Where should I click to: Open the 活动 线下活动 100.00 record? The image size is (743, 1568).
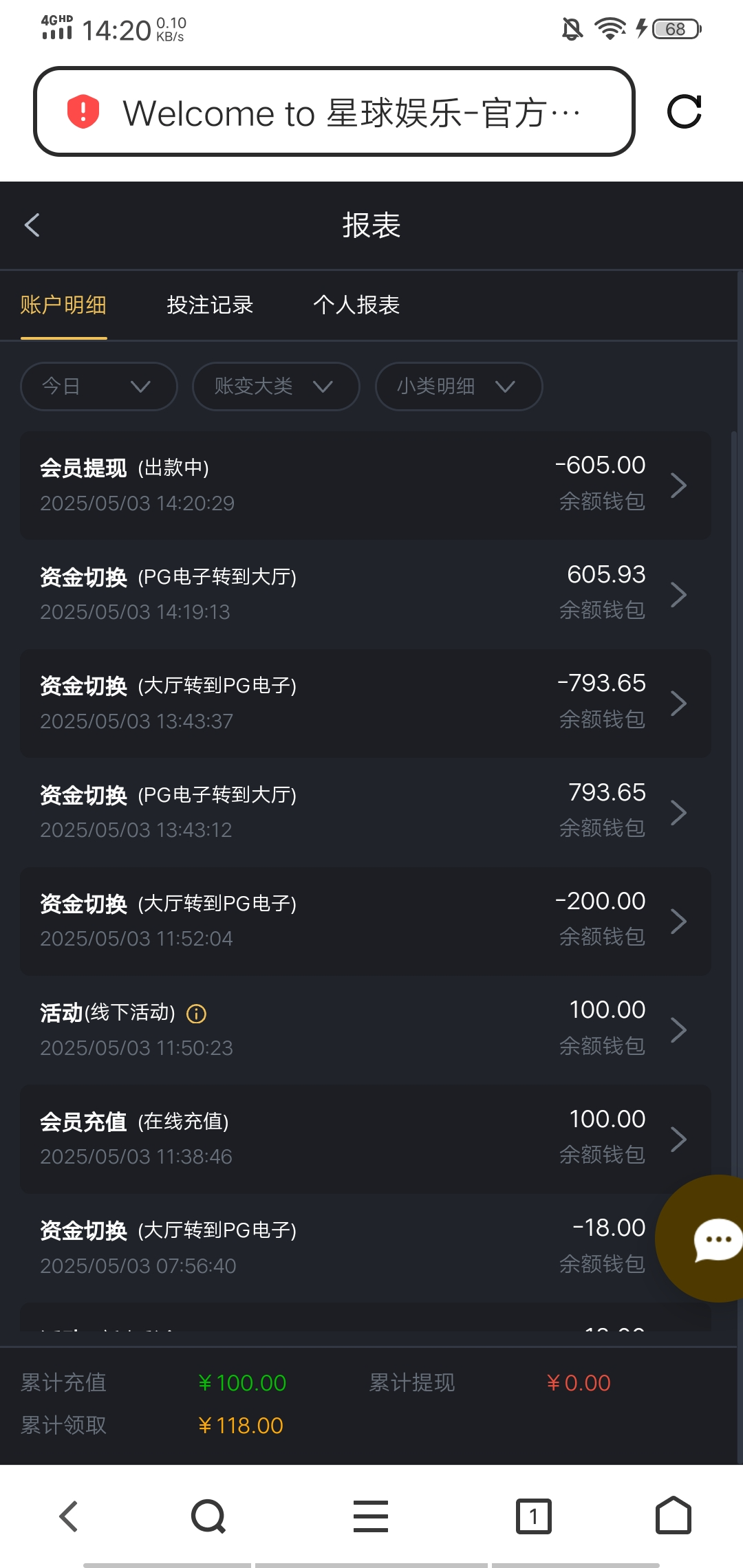pyautogui.click(x=365, y=1030)
